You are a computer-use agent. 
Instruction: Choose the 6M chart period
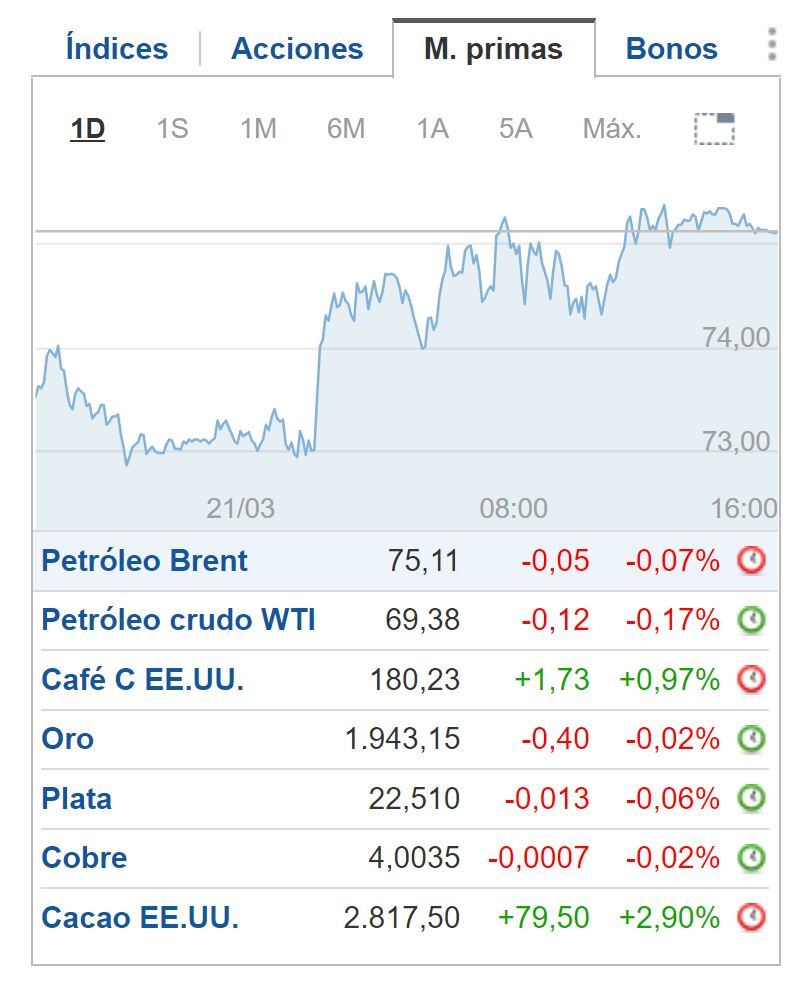pos(344,129)
